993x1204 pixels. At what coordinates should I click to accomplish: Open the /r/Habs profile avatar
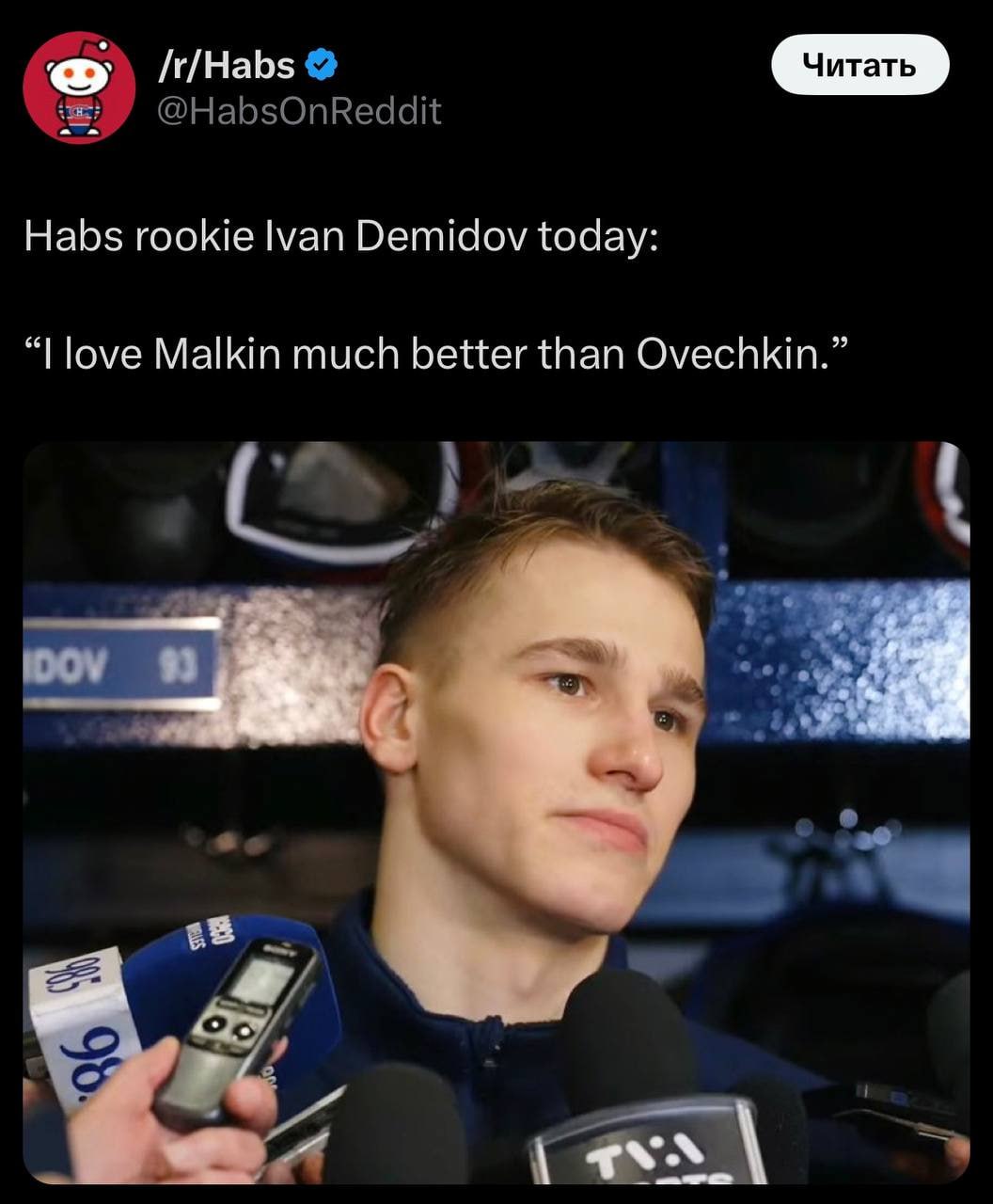79,87
